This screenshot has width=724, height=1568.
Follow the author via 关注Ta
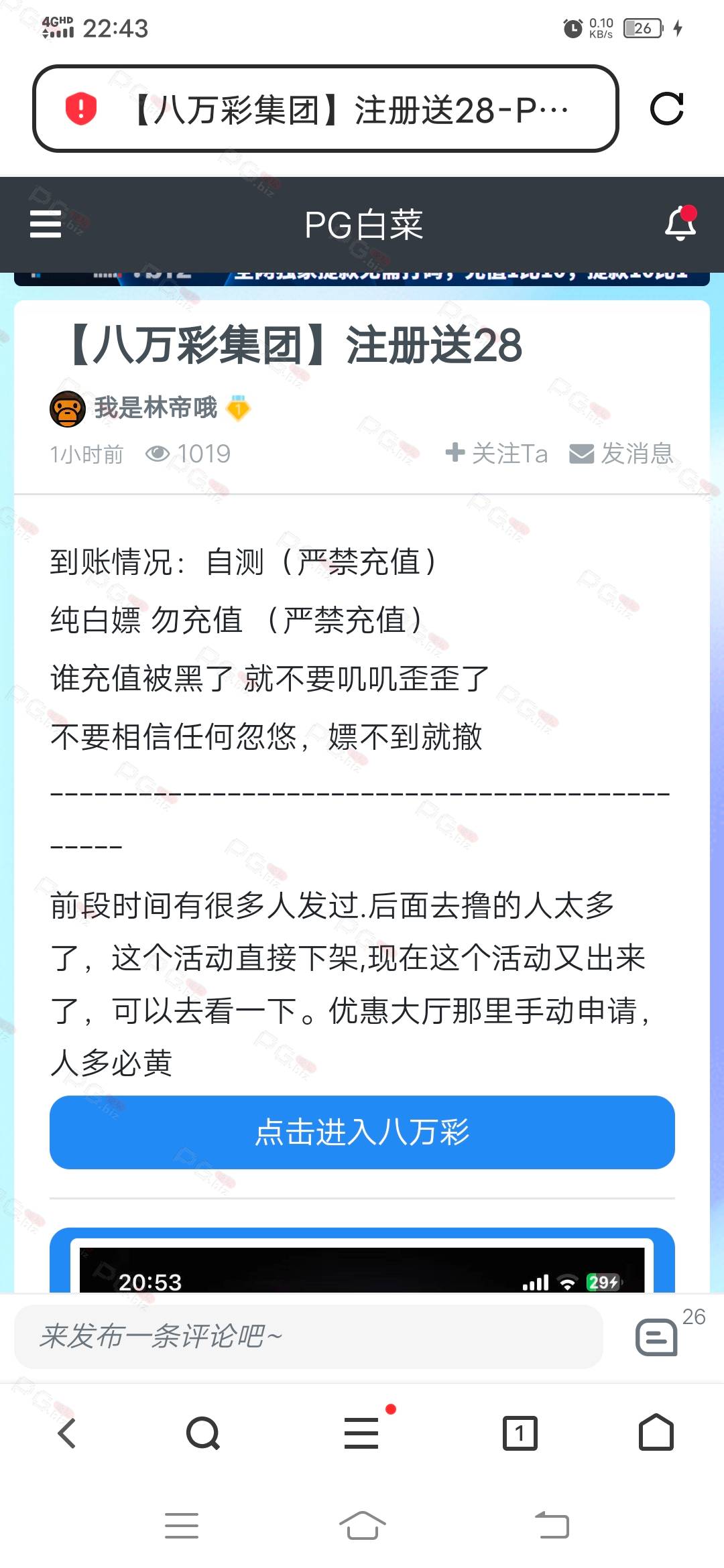coord(497,454)
